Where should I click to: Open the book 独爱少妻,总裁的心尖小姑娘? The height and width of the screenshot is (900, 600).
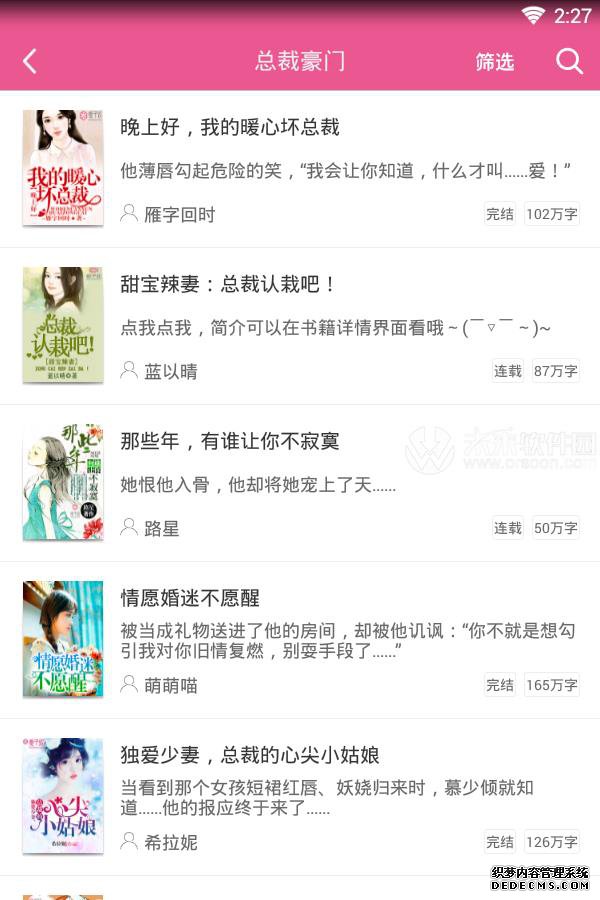250,755
